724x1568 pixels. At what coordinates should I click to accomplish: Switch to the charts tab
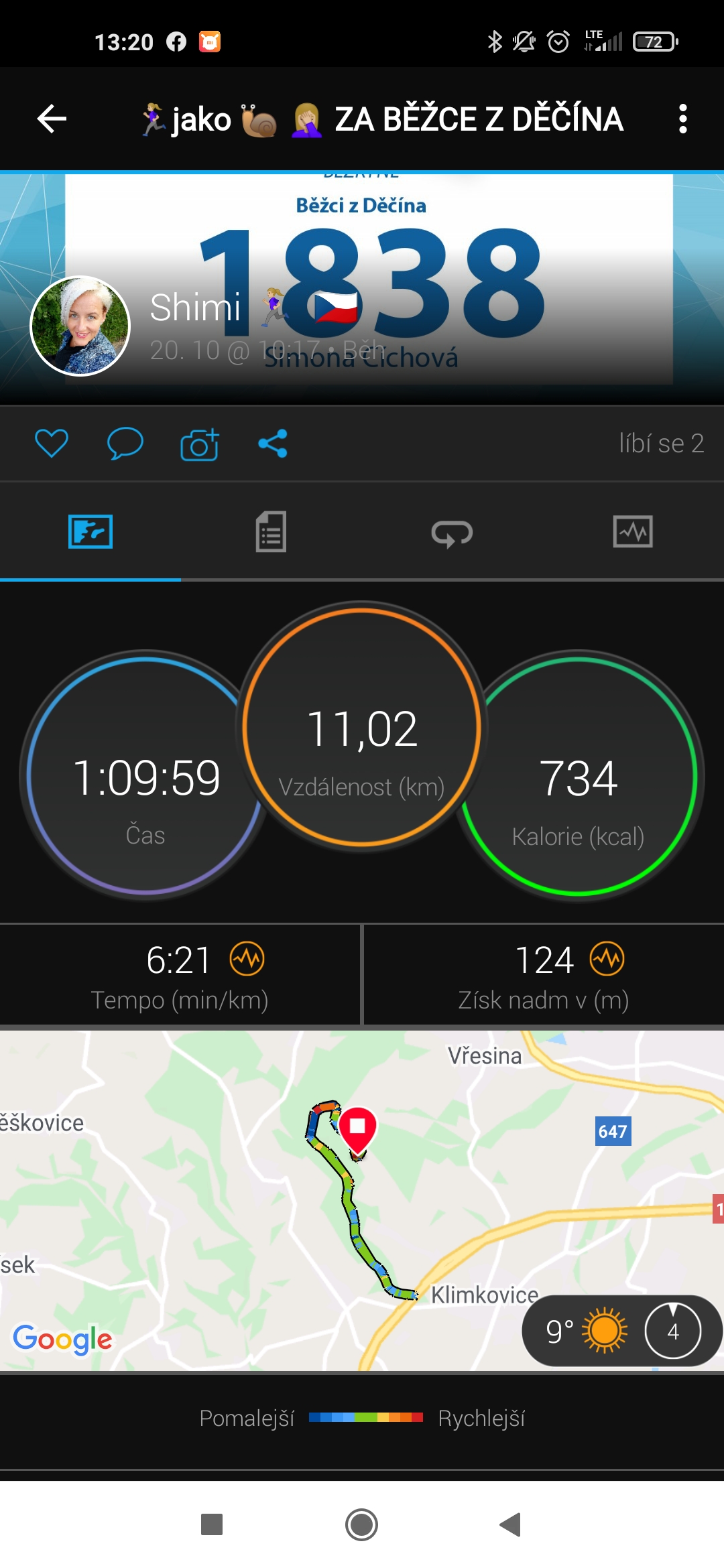click(633, 532)
